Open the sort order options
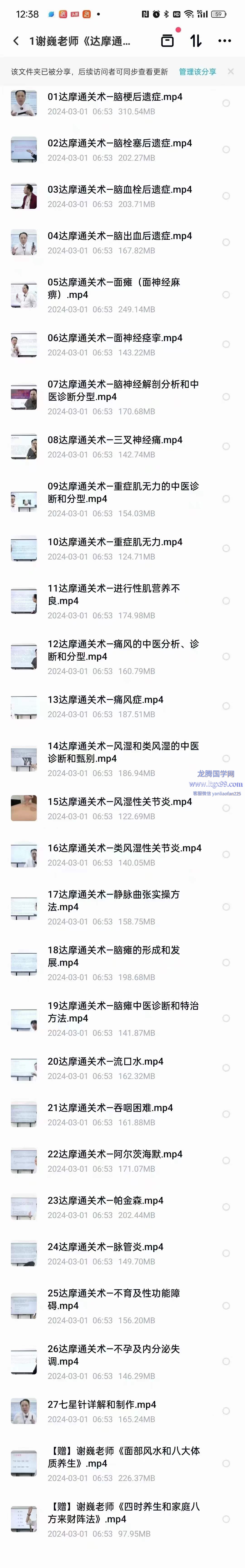Viewport: 245px width, 1568px height. click(x=196, y=41)
